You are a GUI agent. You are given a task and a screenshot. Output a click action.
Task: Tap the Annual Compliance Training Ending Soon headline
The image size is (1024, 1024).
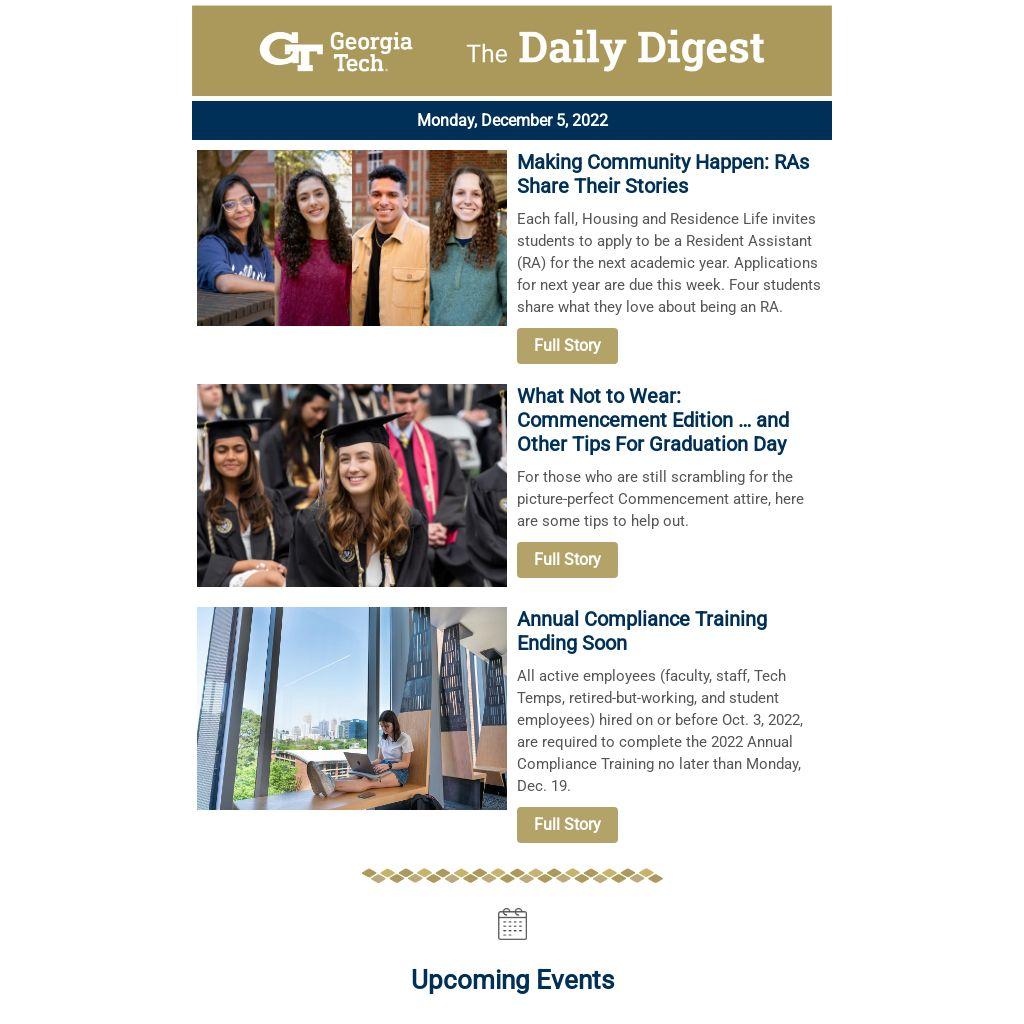click(x=641, y=631)
